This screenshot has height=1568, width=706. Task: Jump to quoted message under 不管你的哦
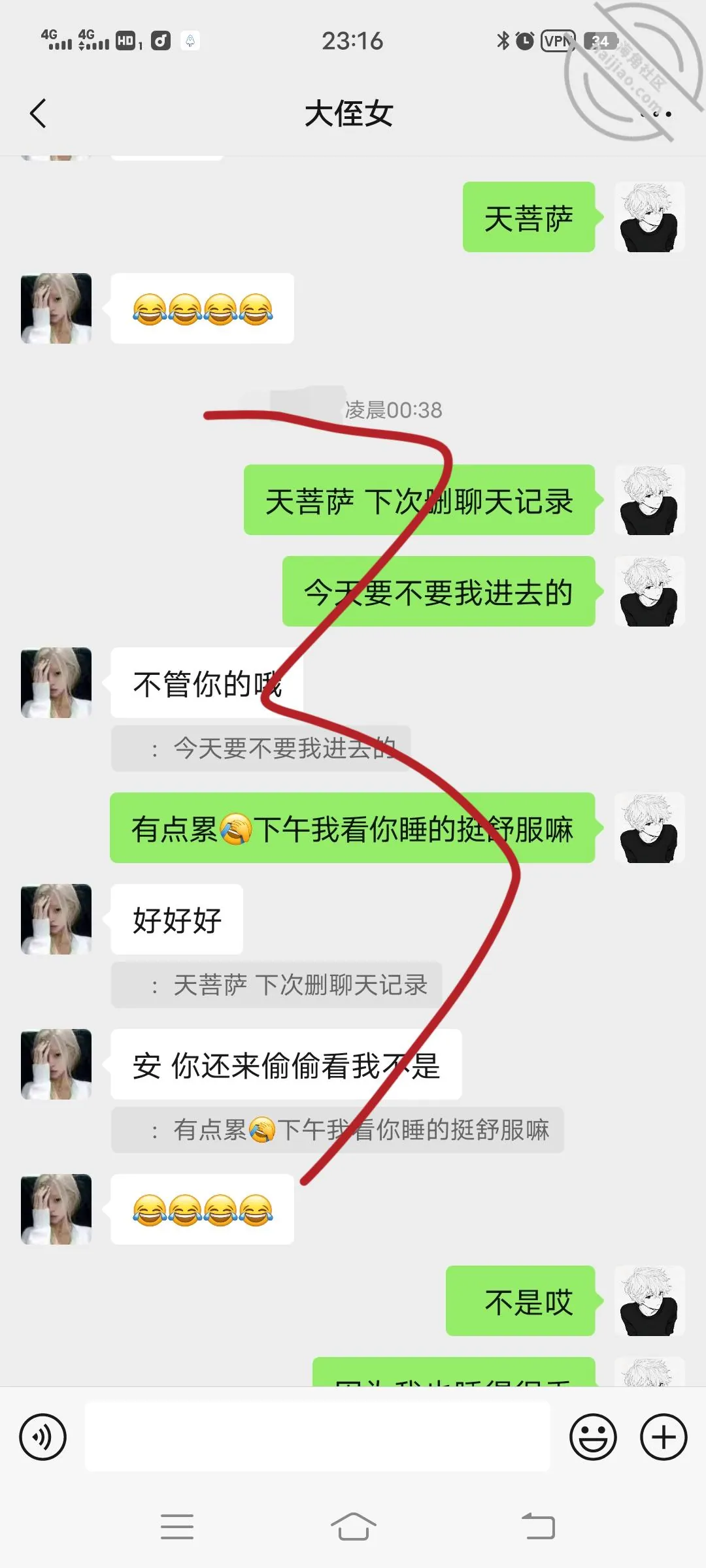click(x=261, y=748)
